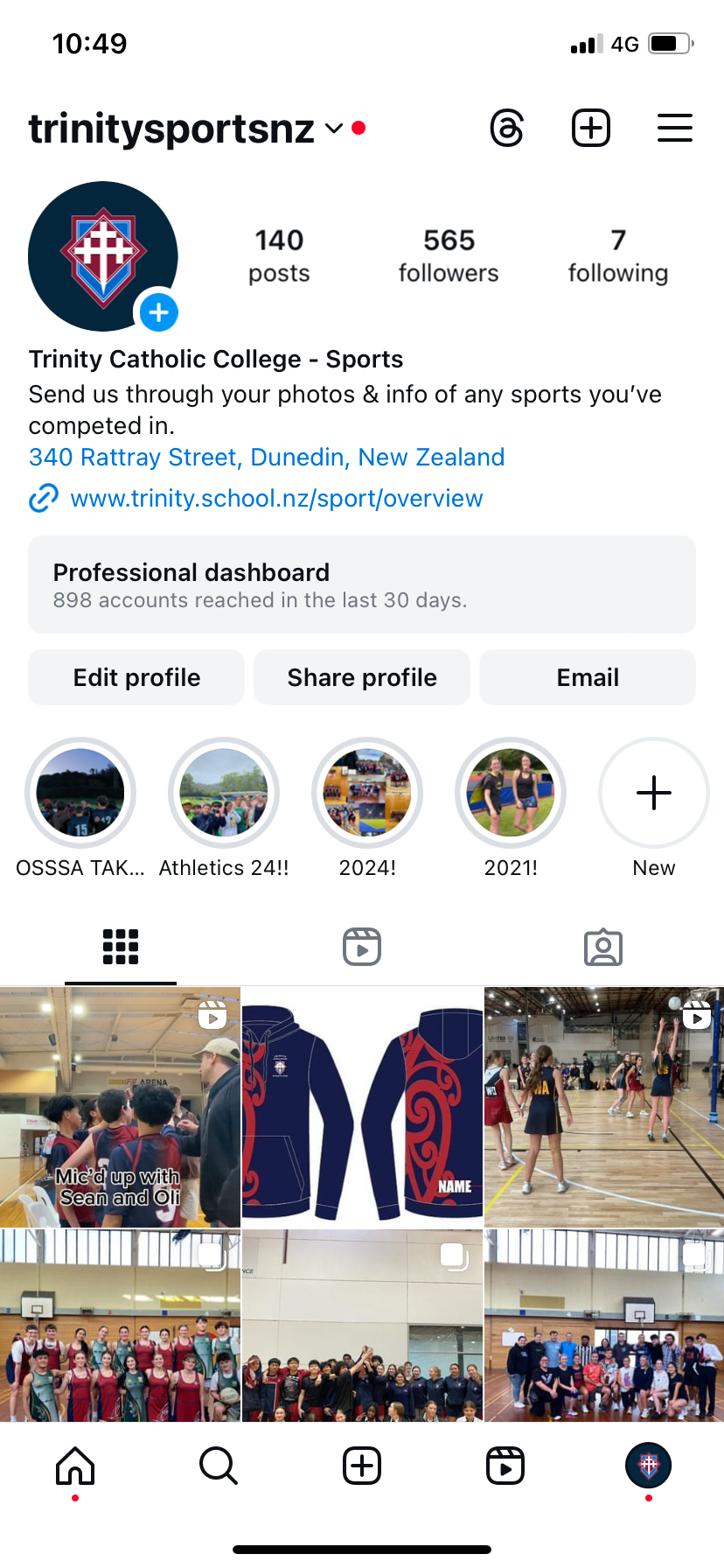Open the Mic'd up with Sean and Oli reel
The width and height of the screenshot is (724, 1568).
120,1107
